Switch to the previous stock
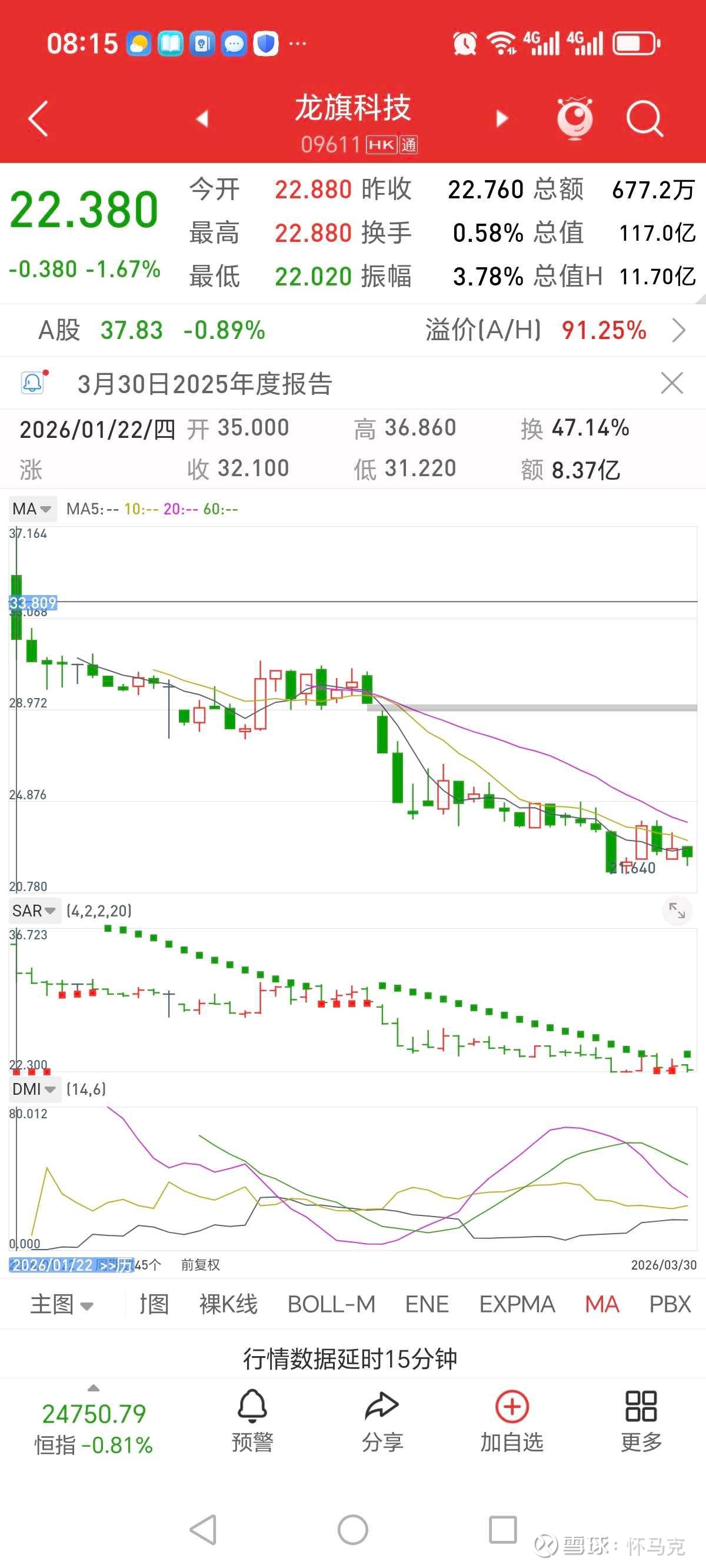Viewport: 706px width, 1568px height. tap(202, 118)
